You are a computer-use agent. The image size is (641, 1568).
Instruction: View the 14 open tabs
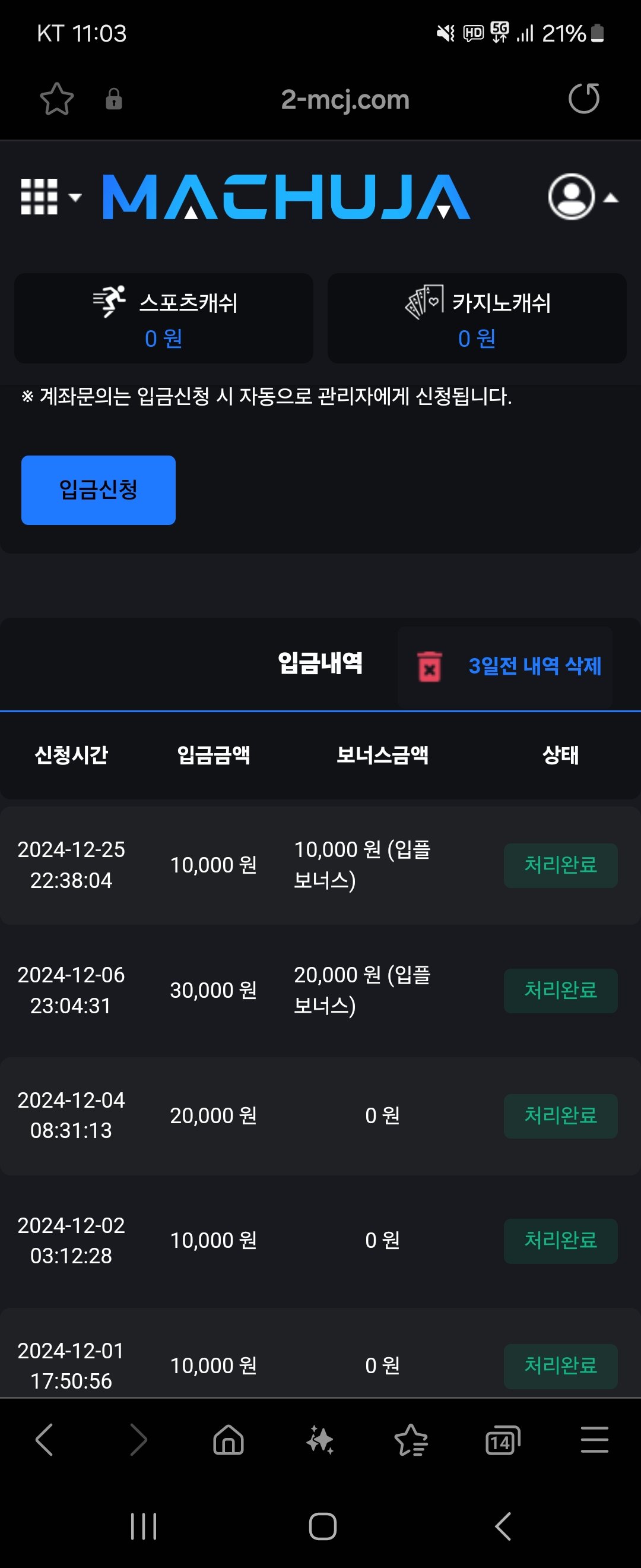click(502, 1440)
